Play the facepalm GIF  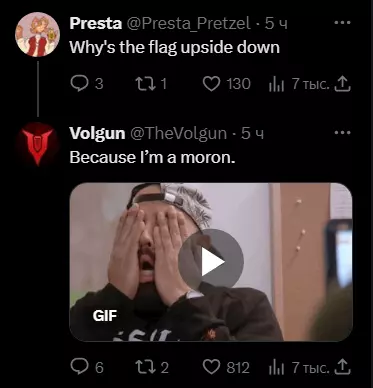(211, 262)
